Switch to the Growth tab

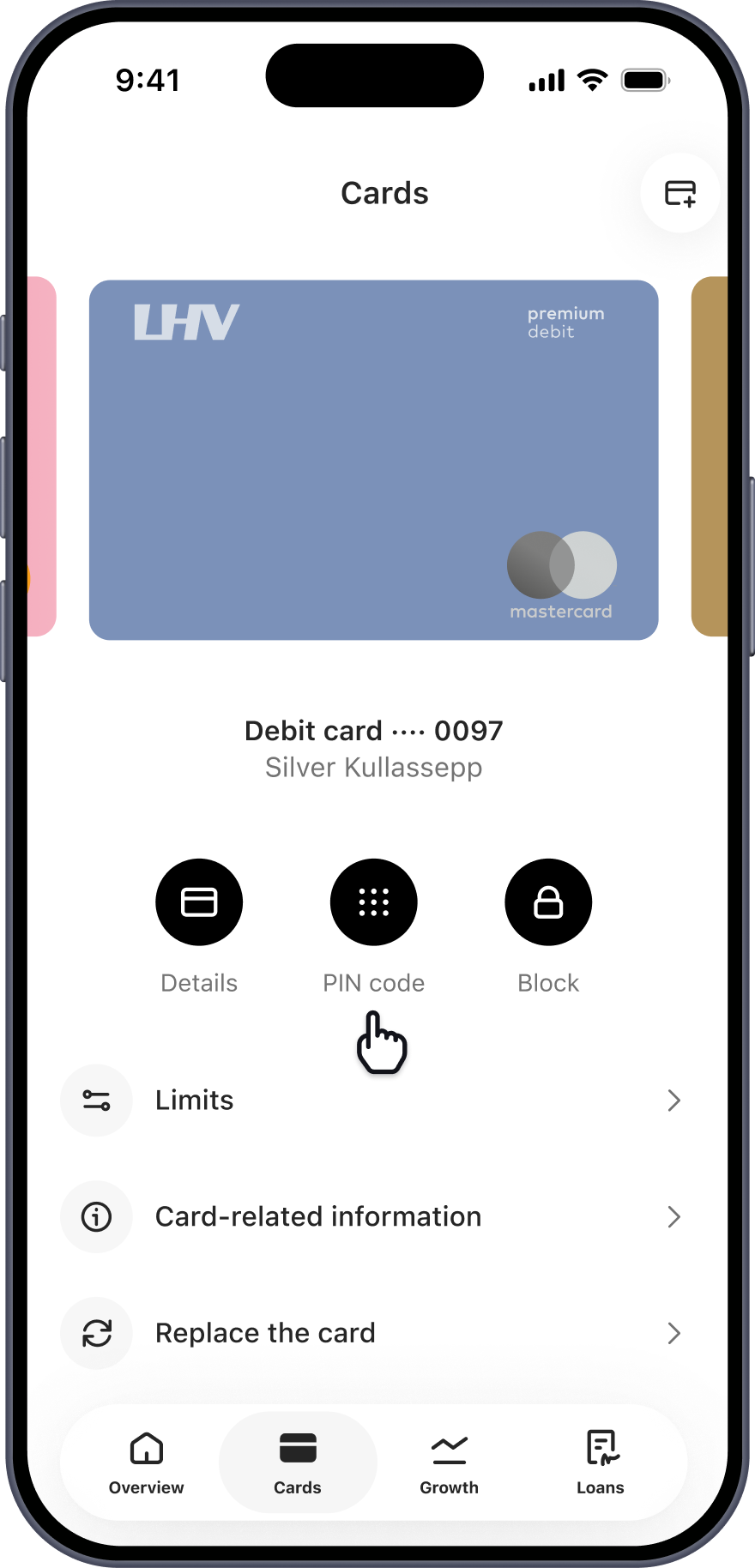[x=449, y=1463]
